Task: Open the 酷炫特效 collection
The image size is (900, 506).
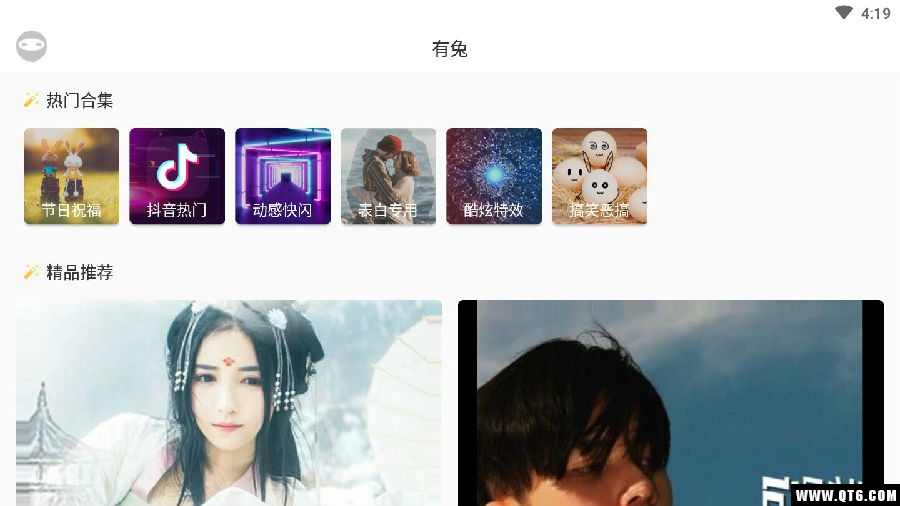Action: (x=494, y=176)
